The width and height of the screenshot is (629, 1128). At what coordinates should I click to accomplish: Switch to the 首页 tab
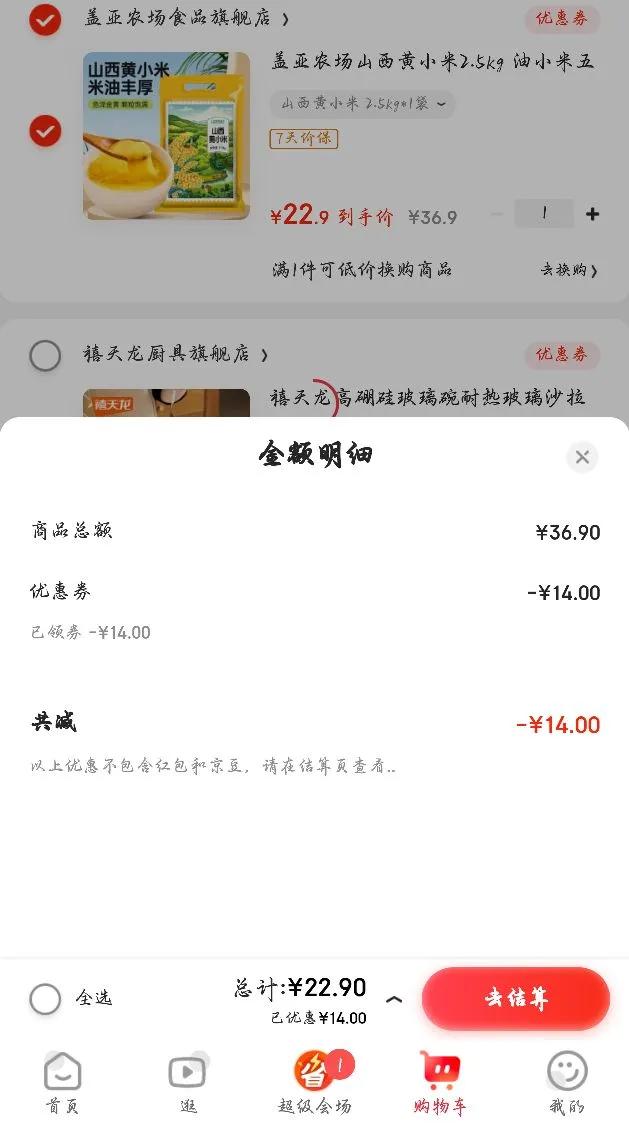pyautogui.click(x=62, y=1083)
